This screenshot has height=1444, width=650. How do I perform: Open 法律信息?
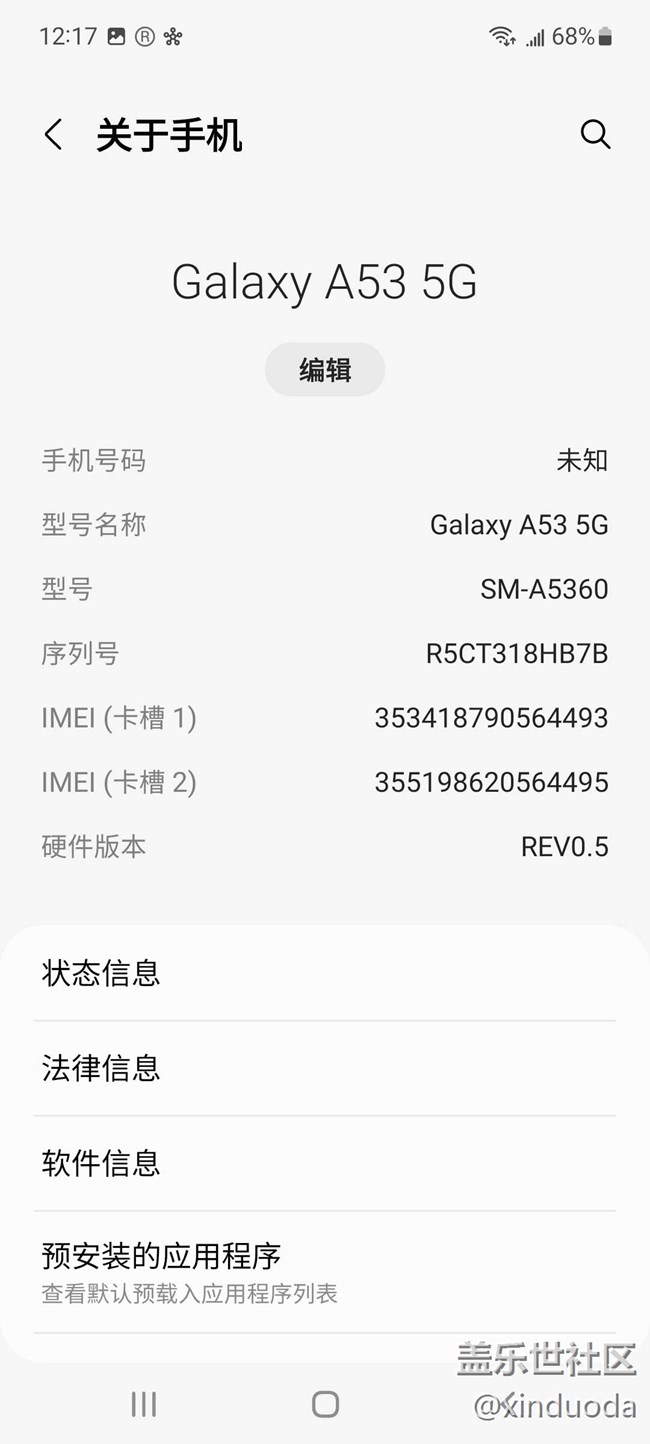[x=324, y=1068]
